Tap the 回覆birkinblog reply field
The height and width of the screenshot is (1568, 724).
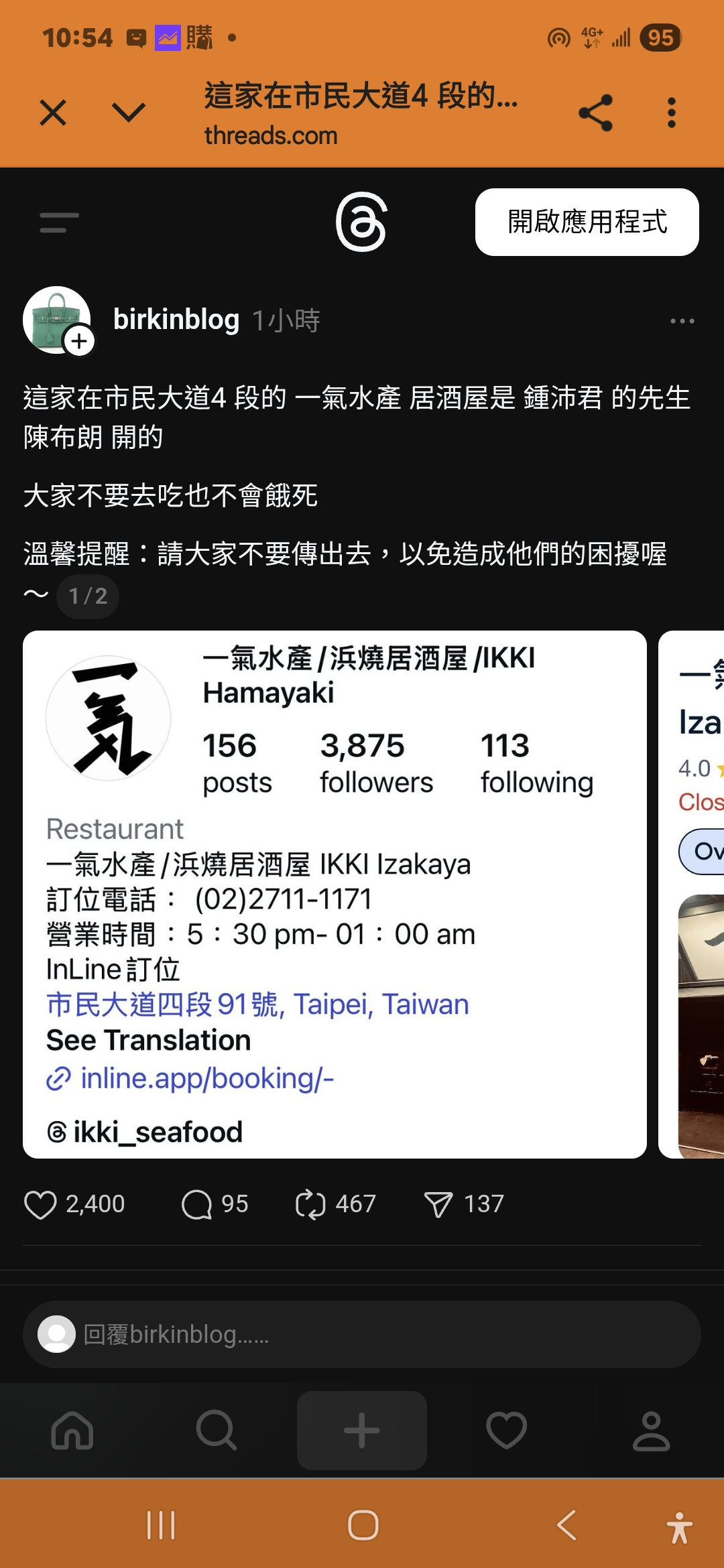[362, 1334]
